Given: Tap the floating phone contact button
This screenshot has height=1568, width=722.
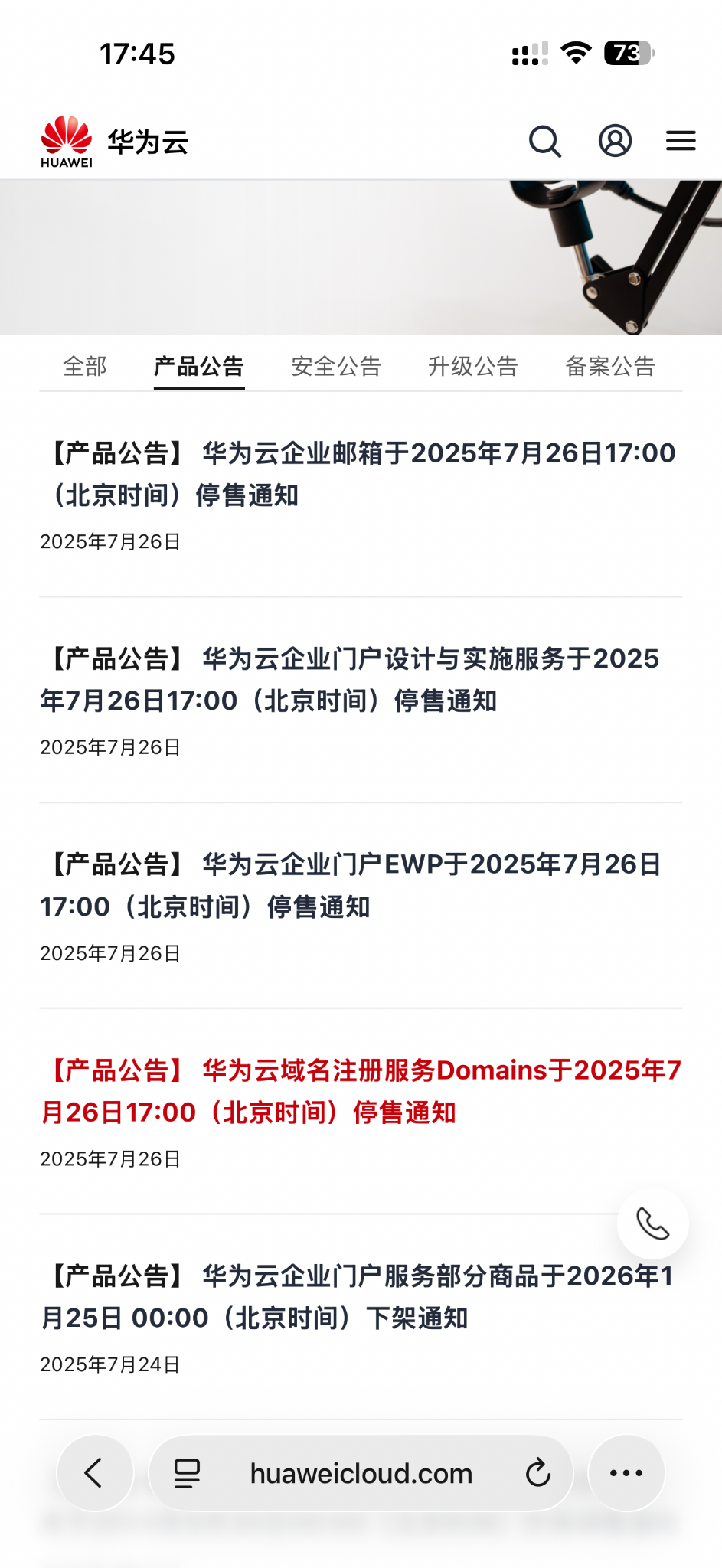Looking at the screenshot, I should (652, 1223).
